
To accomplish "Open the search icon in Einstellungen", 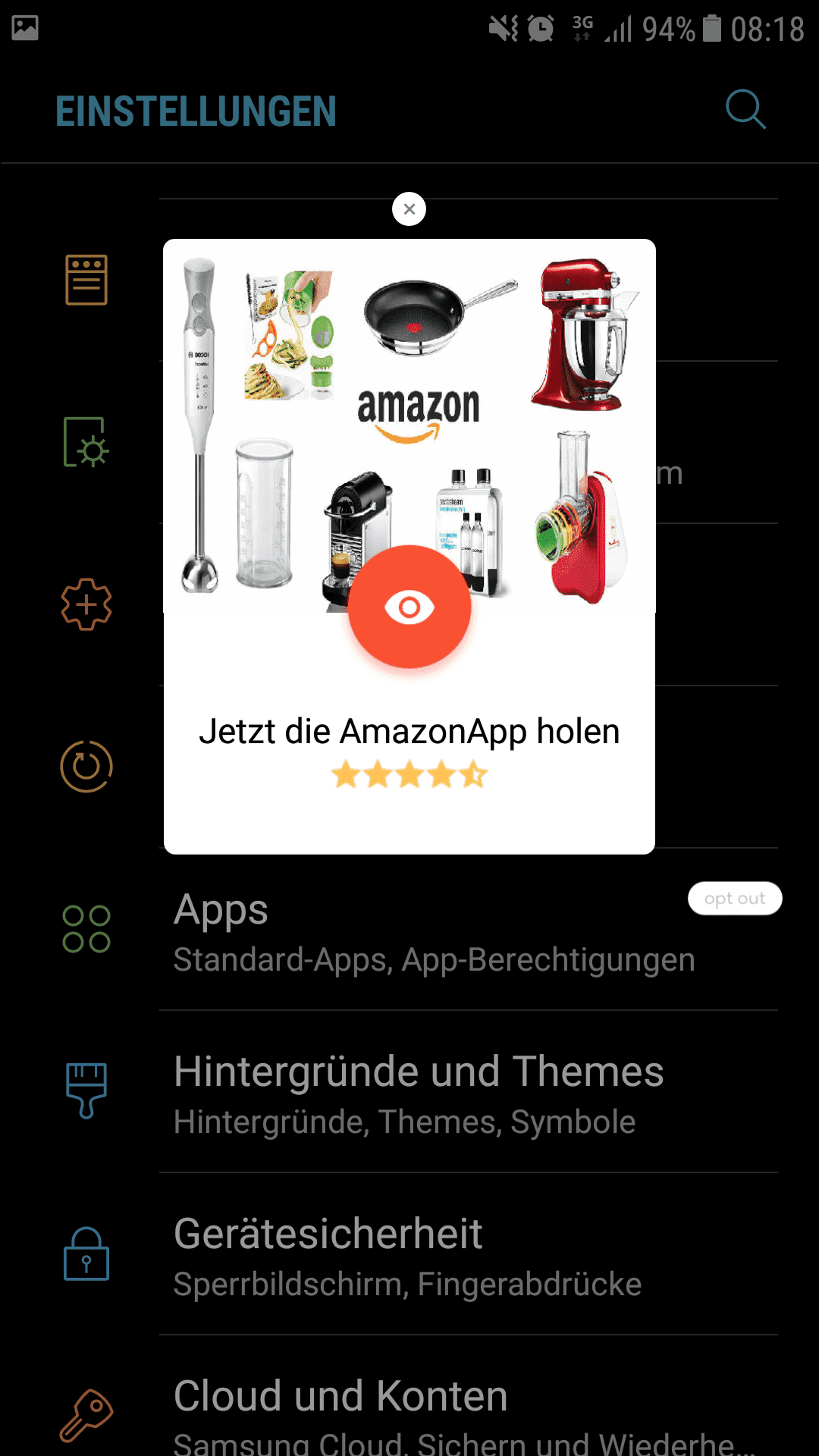I will point(745,110).
